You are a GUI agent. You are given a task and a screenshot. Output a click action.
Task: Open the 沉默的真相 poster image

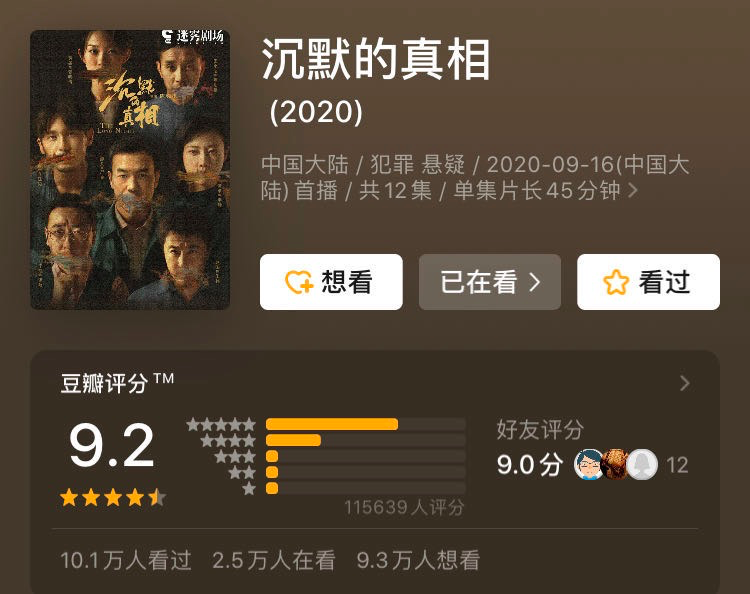point(130,169)
